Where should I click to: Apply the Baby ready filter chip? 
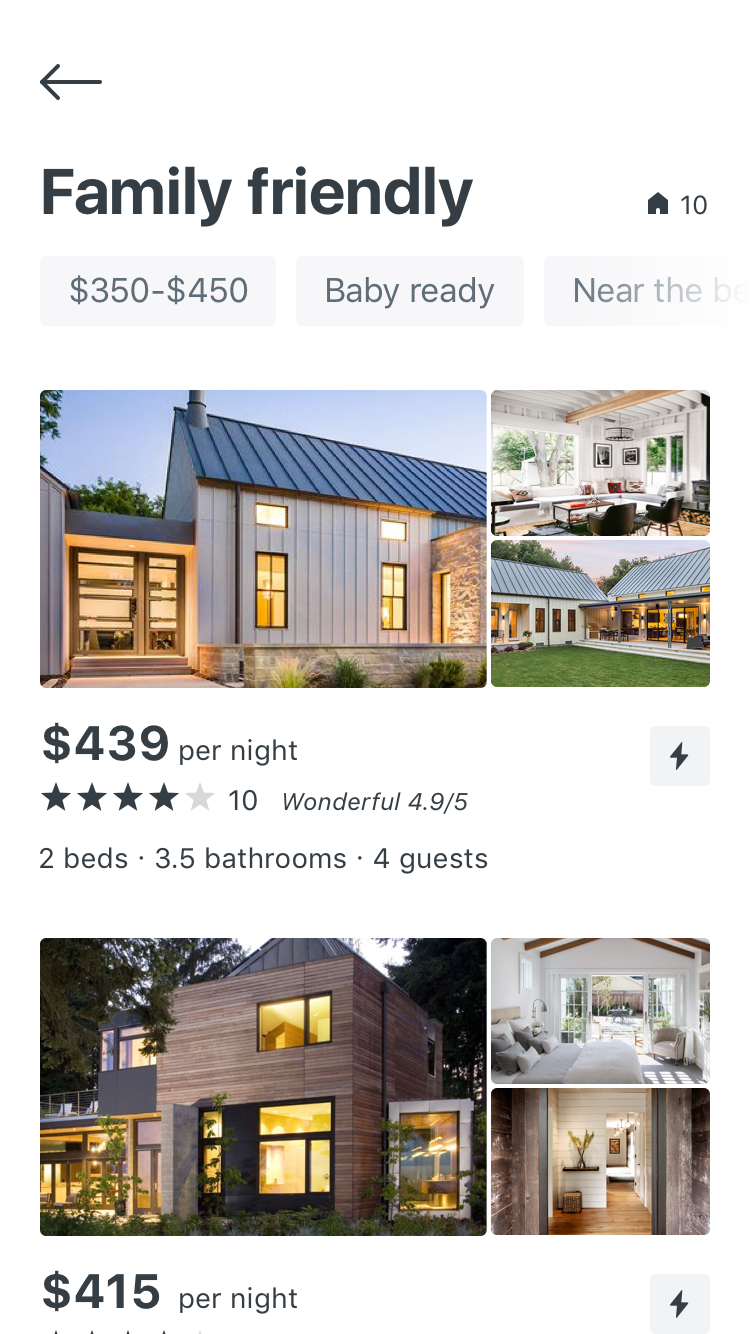pyautogui.click(x=409, y=291)
